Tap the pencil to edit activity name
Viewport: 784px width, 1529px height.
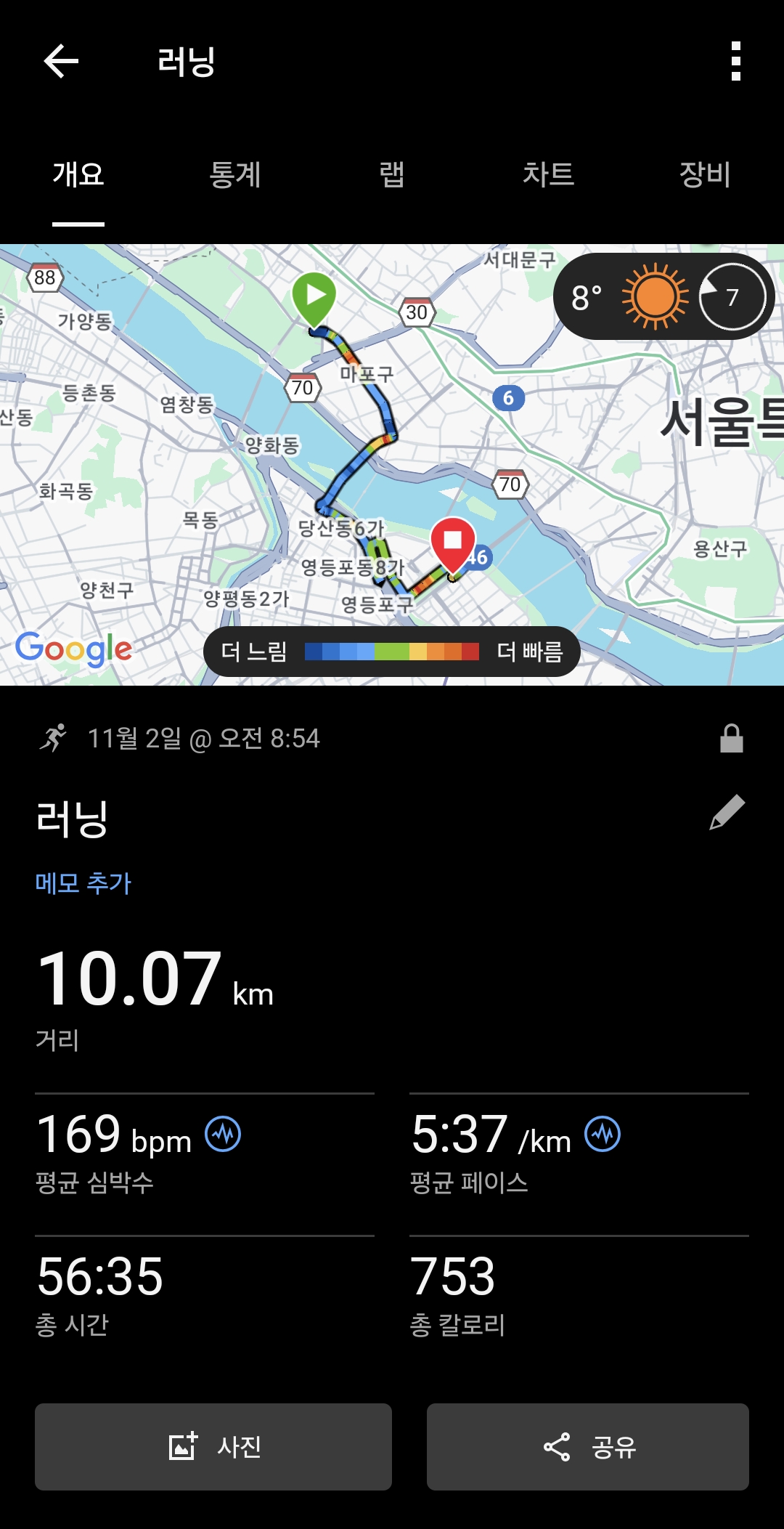tap(730, 811)
